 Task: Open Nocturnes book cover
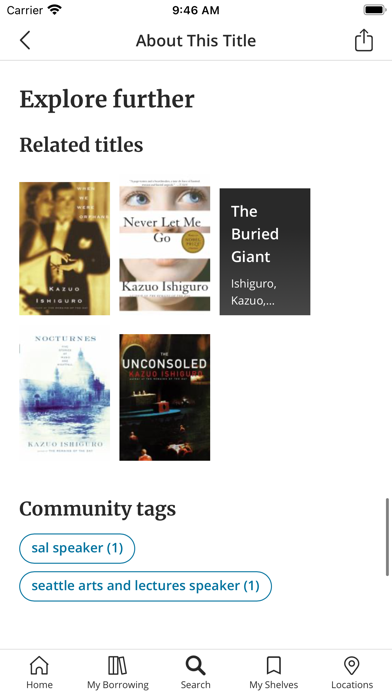(x=64, y=395)
